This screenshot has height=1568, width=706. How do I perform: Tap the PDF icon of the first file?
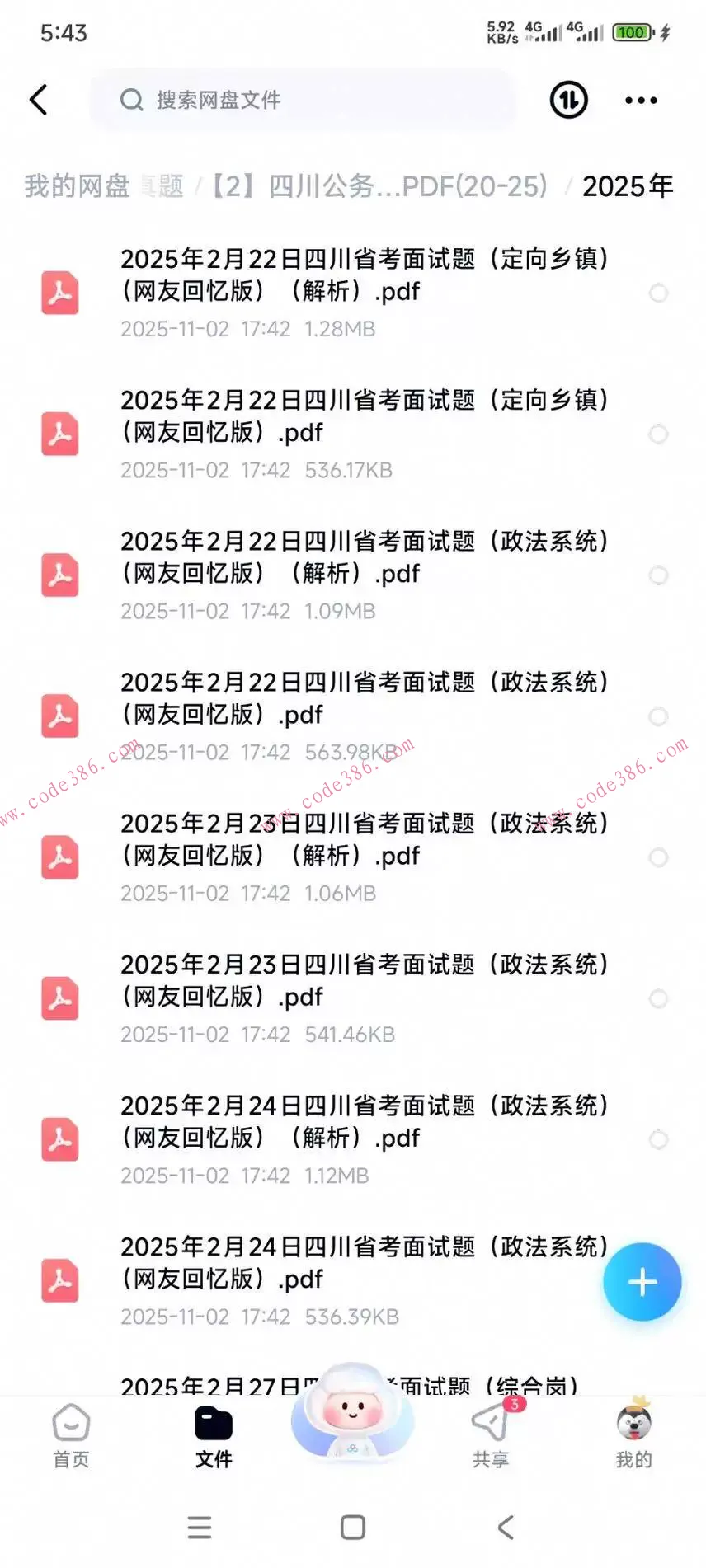[59, 293]
